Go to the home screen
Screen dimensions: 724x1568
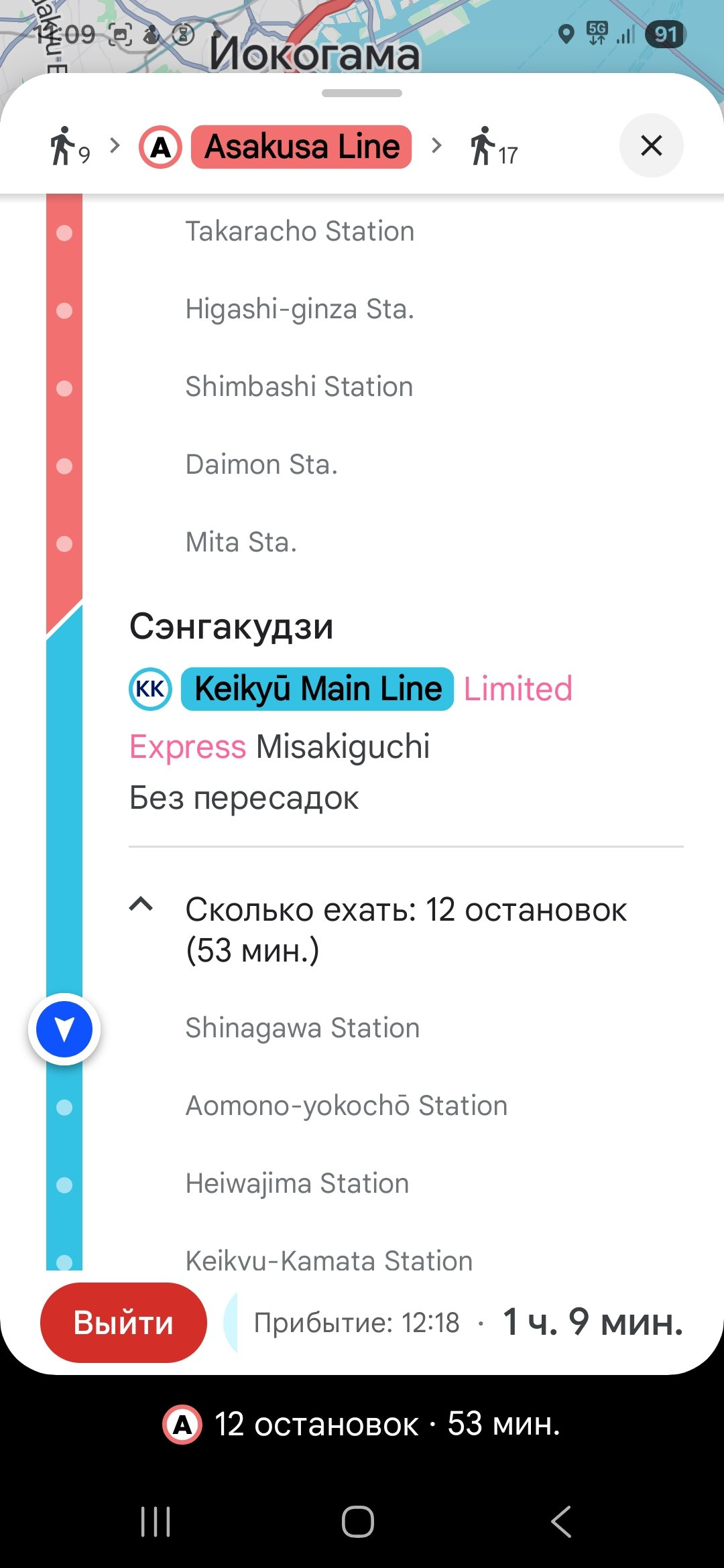358,1521
